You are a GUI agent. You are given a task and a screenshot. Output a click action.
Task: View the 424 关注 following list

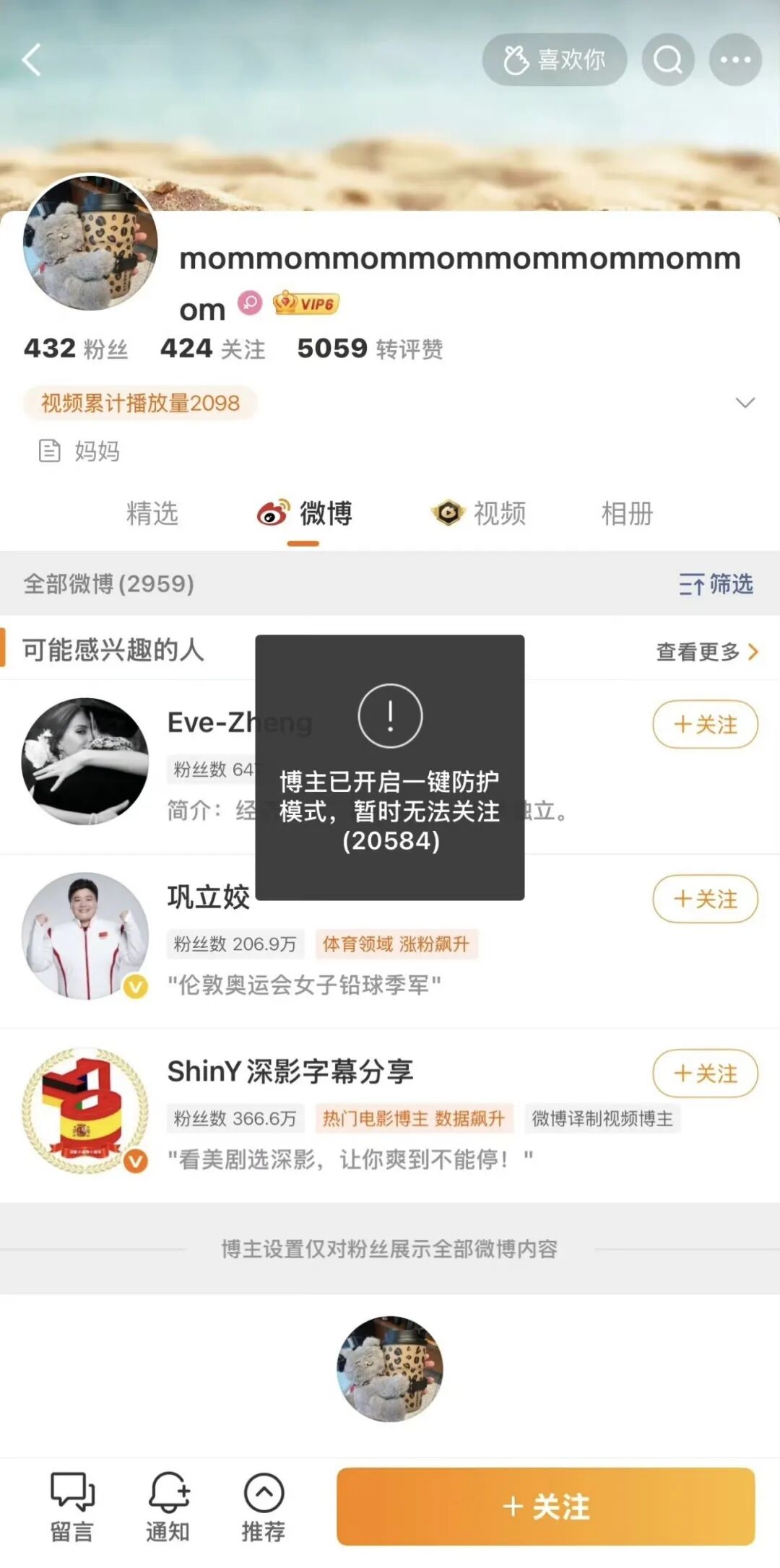click(213, 349)
